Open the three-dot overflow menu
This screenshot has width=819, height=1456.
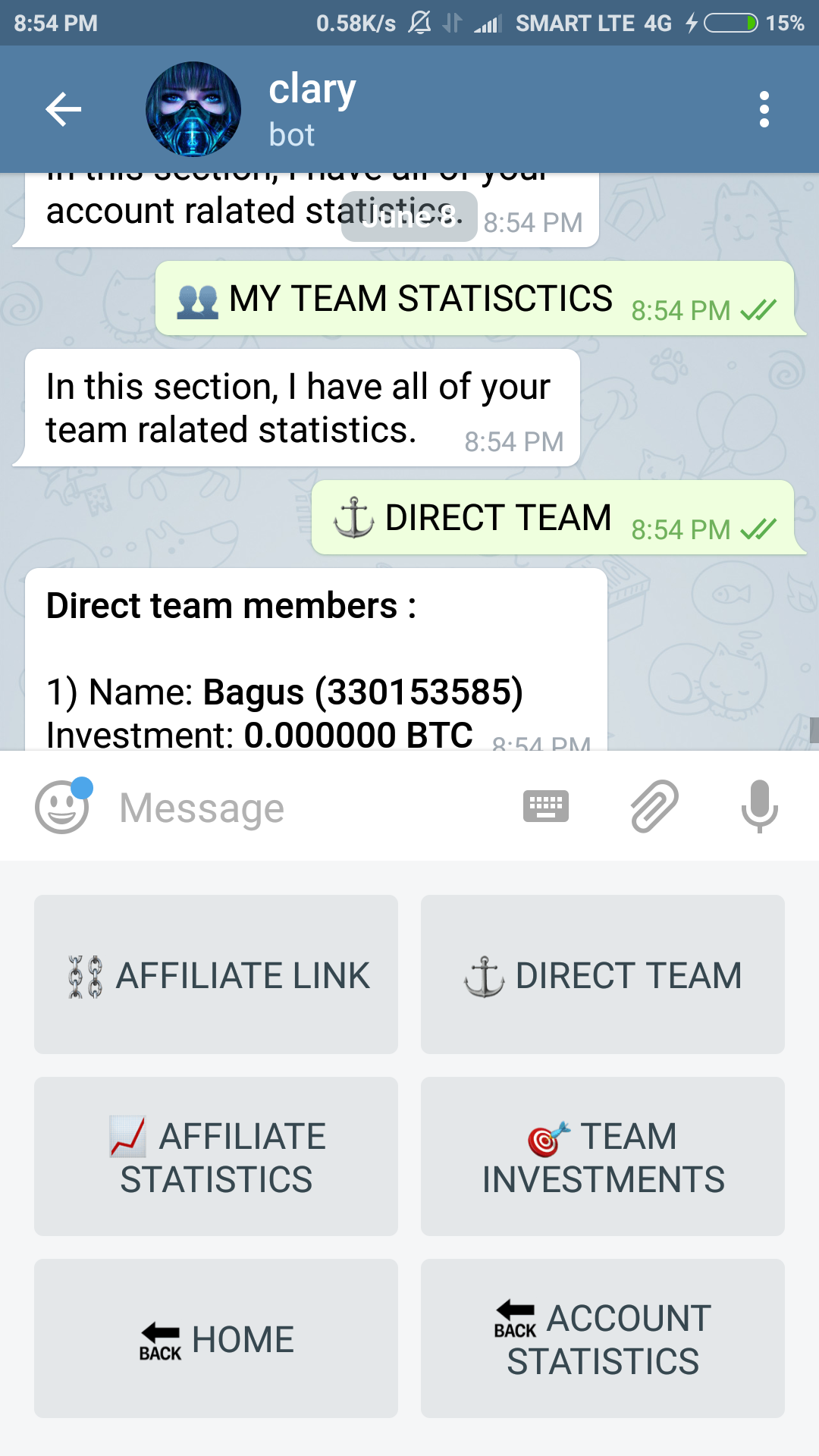764,110
